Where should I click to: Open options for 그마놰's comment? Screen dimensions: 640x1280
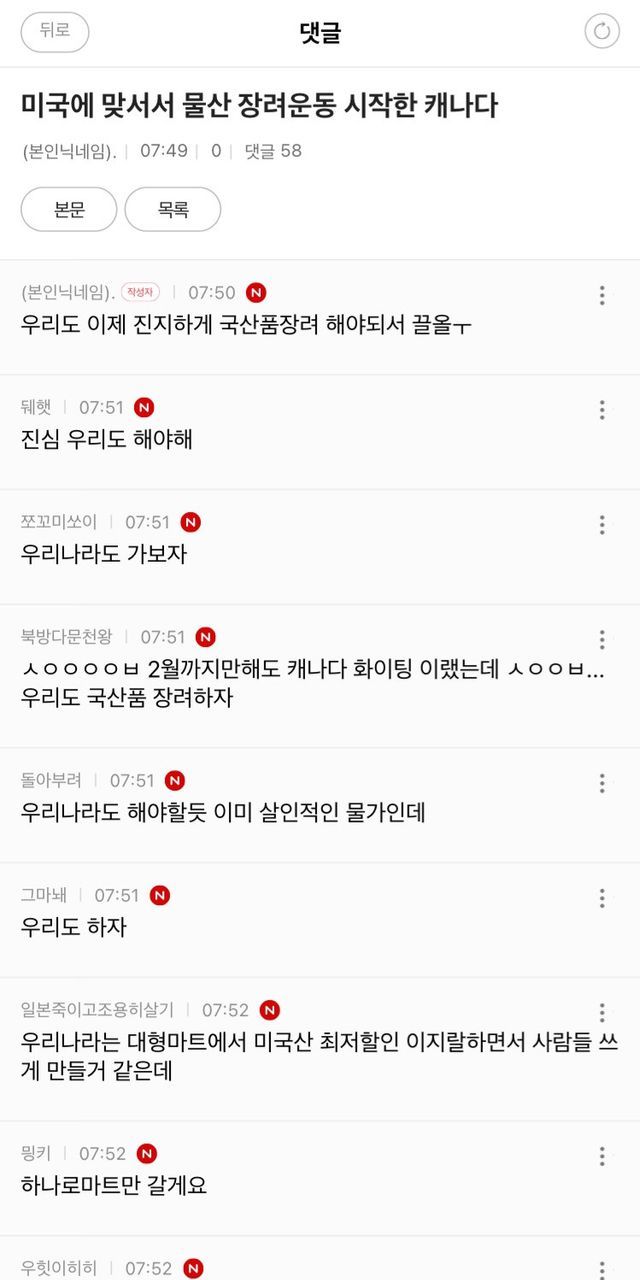click(x=602, y=898)
